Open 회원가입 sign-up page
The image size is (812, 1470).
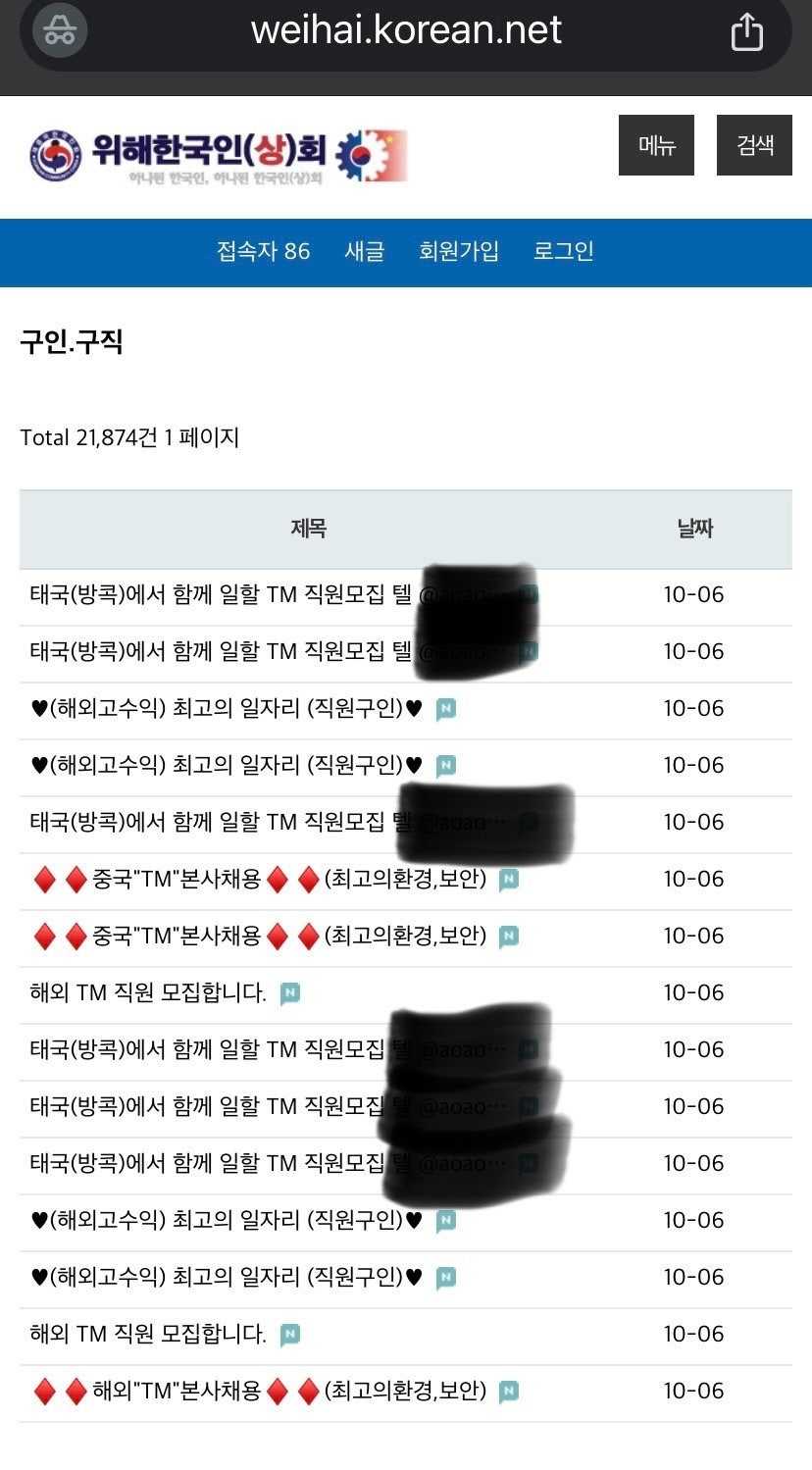click(458, 251)
